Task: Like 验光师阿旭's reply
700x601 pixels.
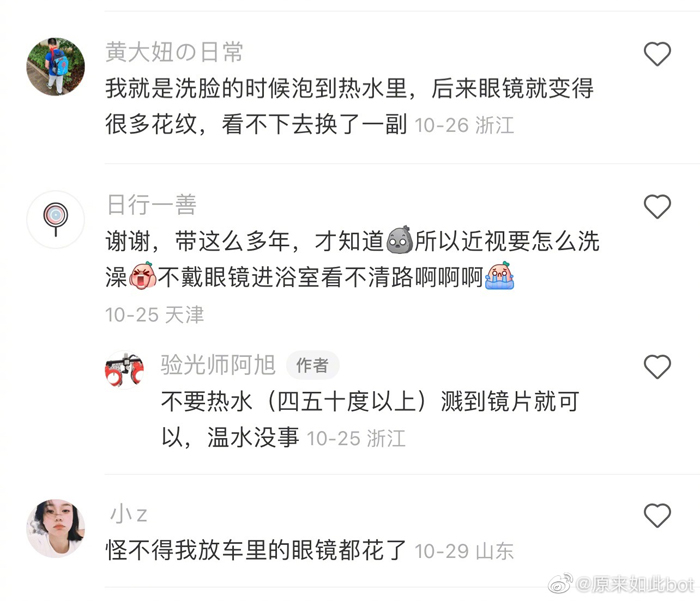Action: [x=657, y=367]
